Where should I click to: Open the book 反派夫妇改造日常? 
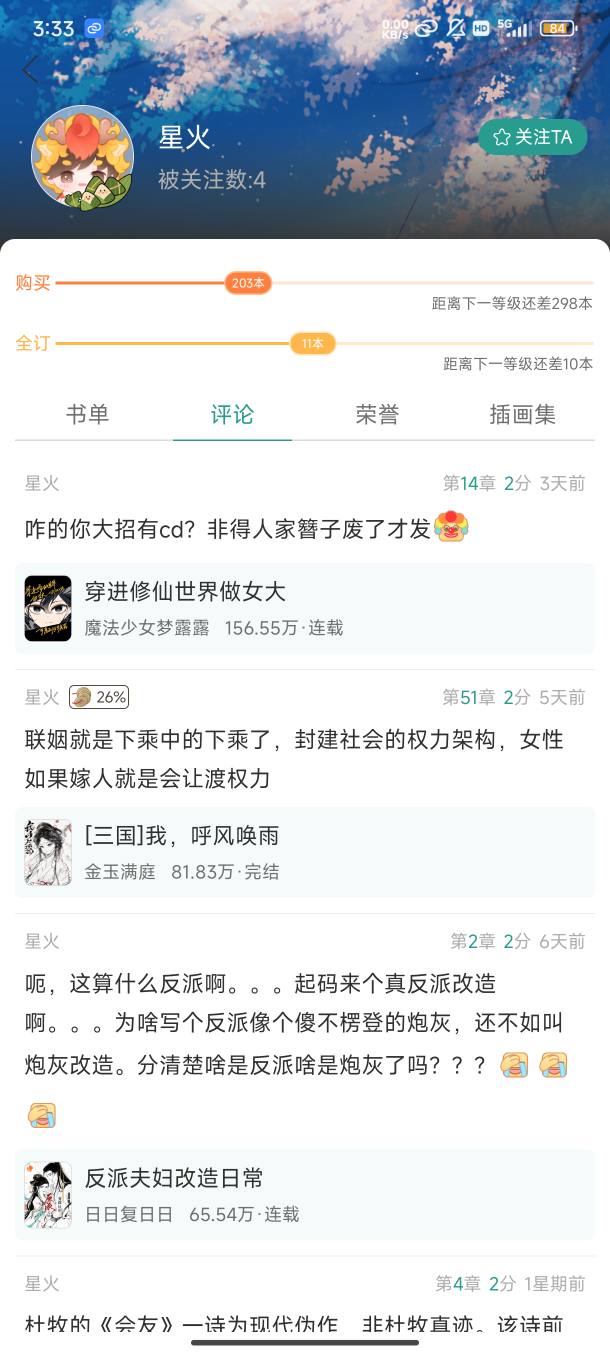tap(304, 1195)
